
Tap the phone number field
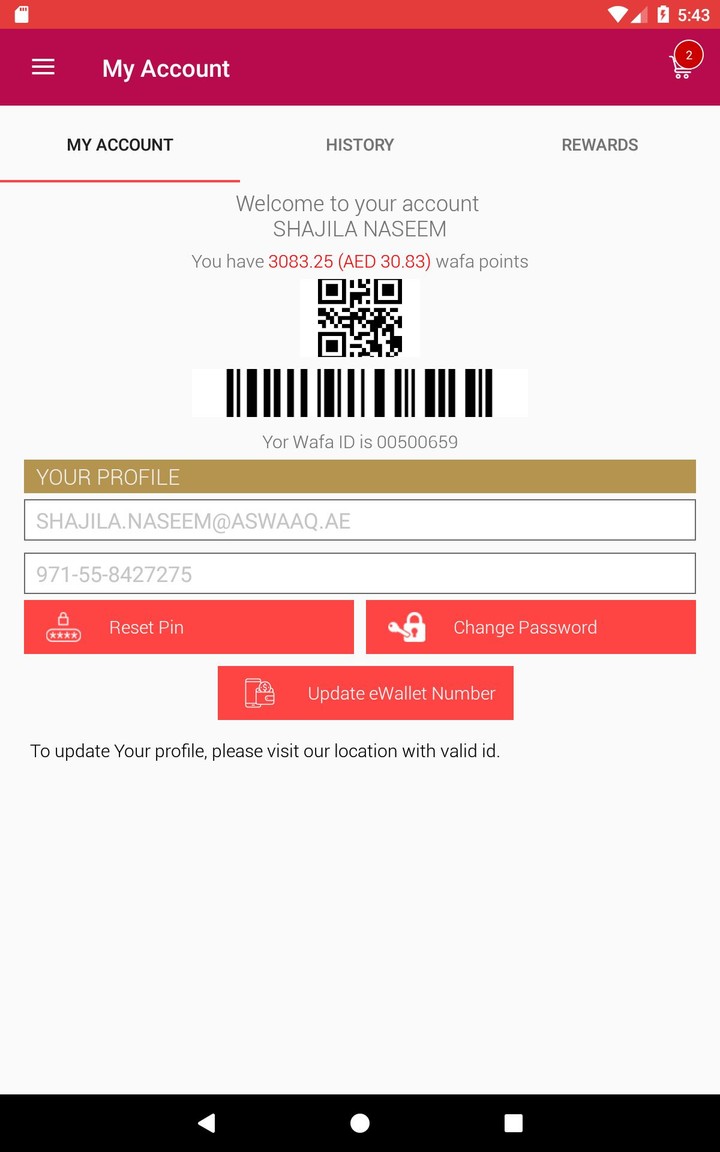[x=360, y=574]
